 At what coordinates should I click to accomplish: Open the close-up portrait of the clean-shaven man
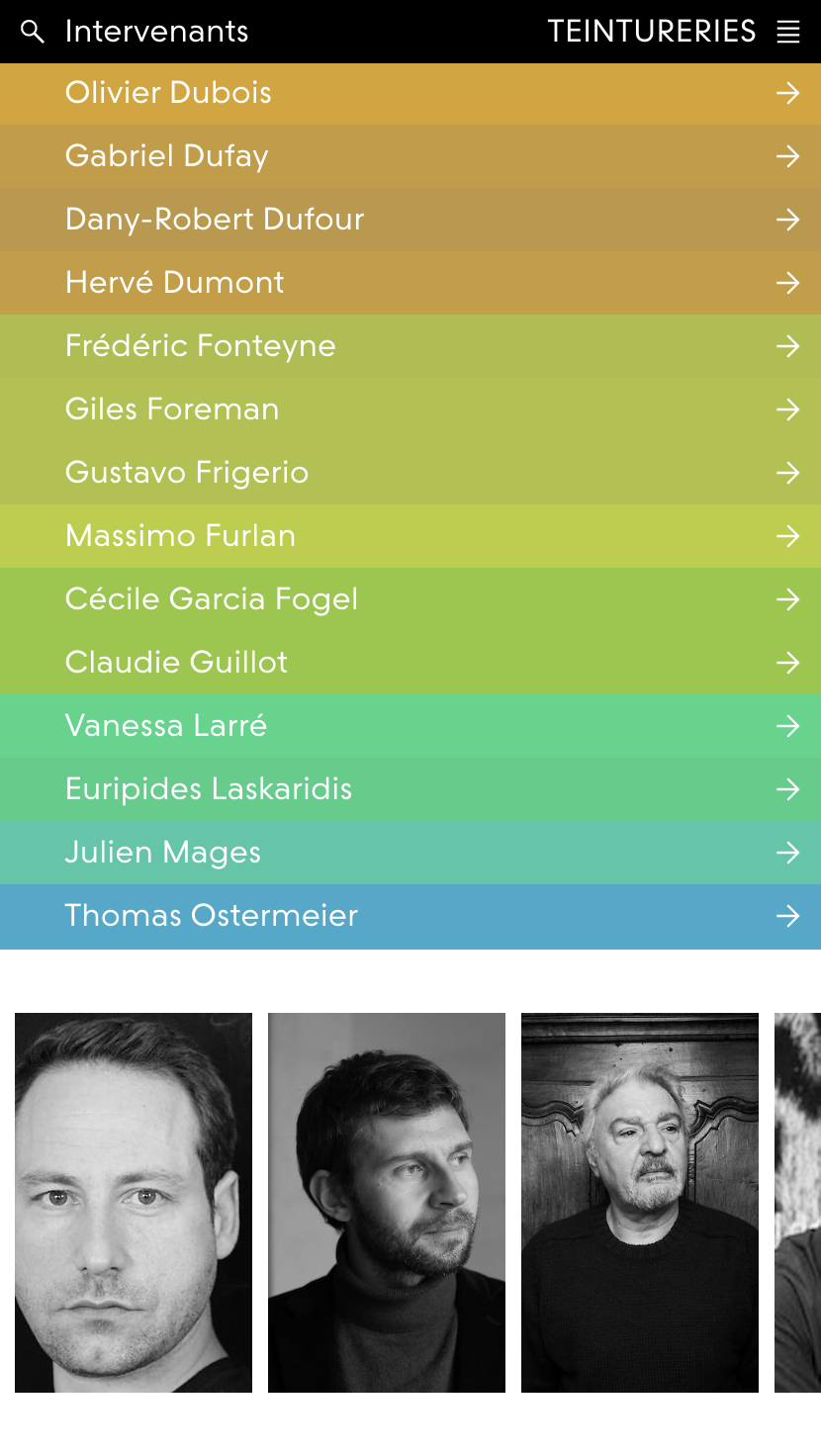click(134, 1202)
